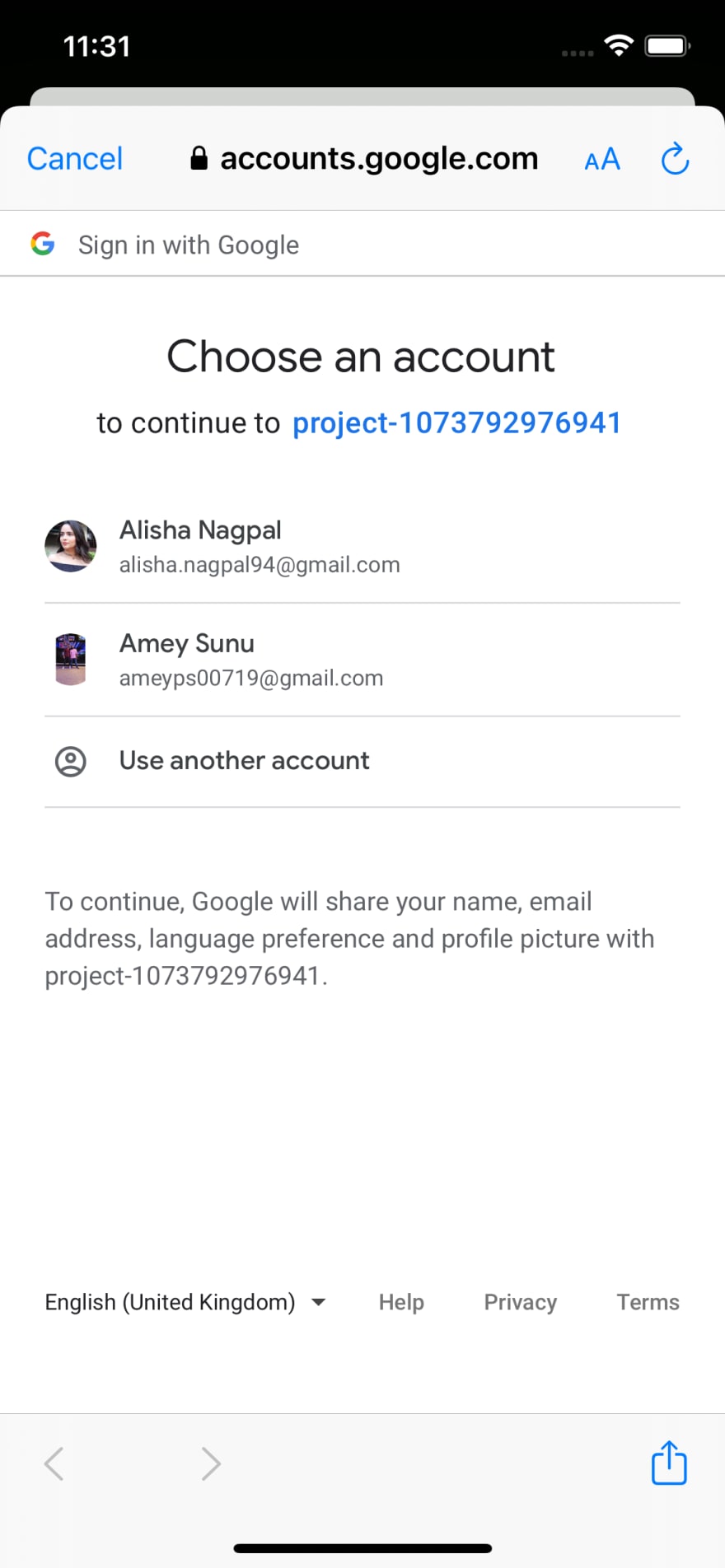This screenshot has width=725, height=1568.
Task: Tap Use another account
Action: 362,762
